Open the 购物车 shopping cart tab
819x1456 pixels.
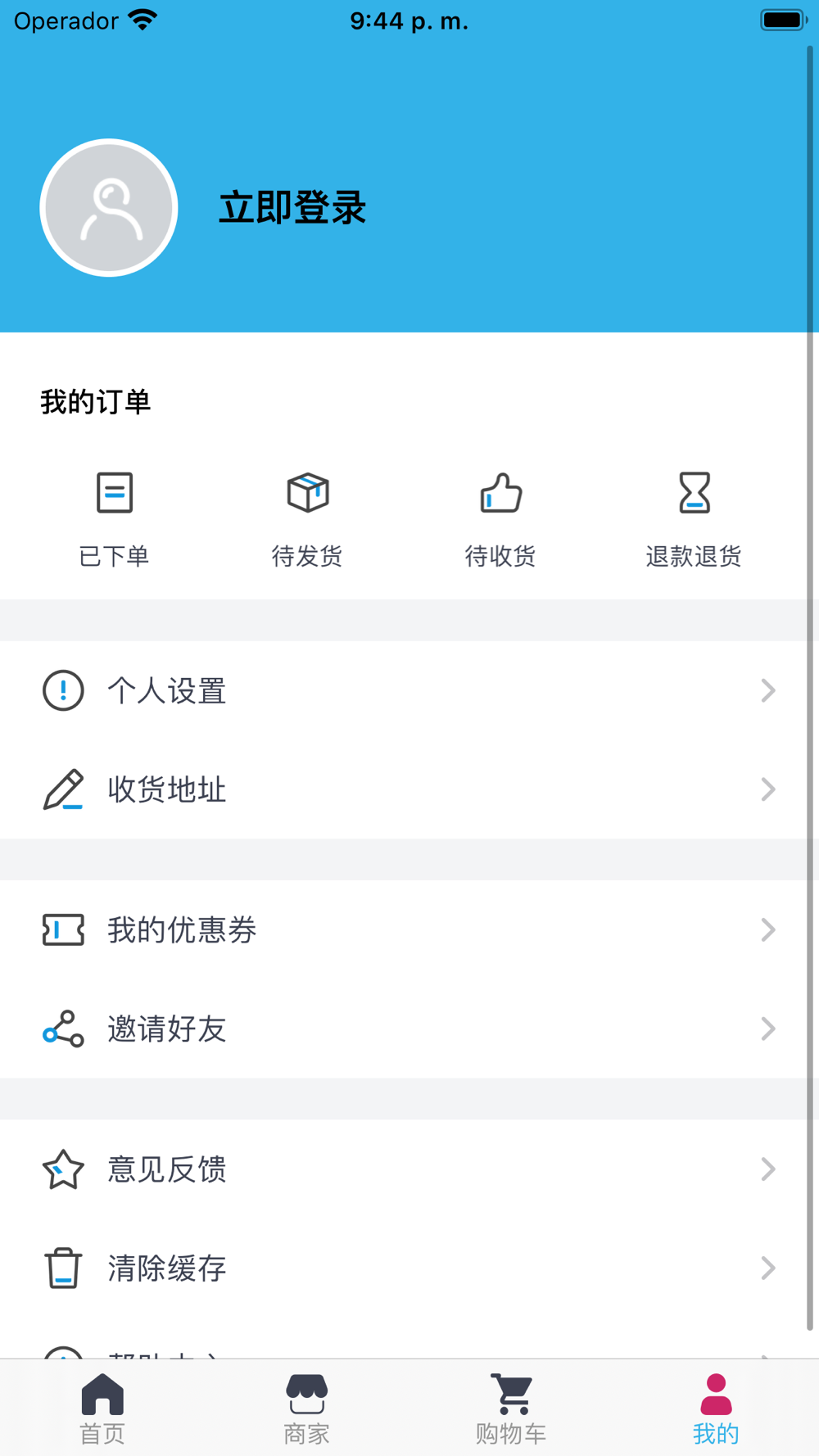pyautogui.click(x=512, y=1409)
